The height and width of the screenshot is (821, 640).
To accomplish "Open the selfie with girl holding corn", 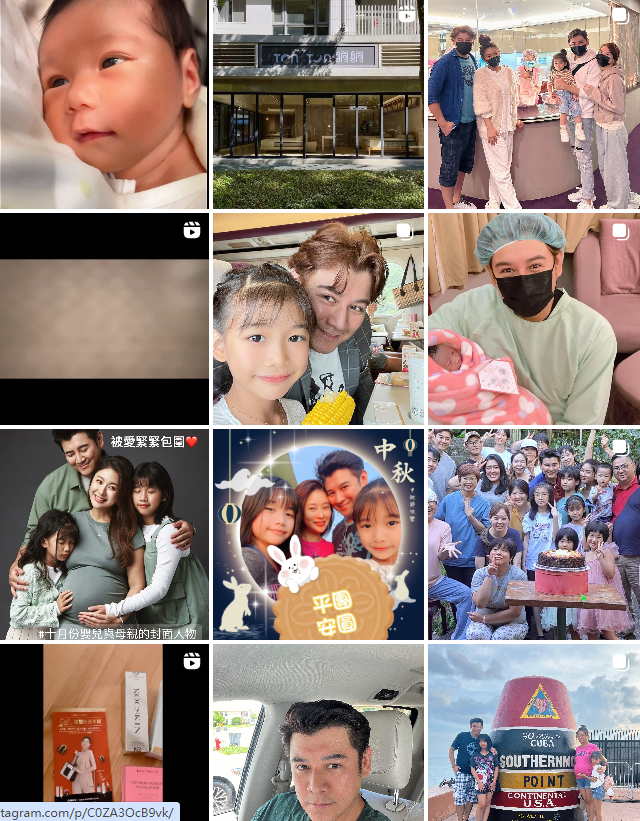I will point(318,318).
